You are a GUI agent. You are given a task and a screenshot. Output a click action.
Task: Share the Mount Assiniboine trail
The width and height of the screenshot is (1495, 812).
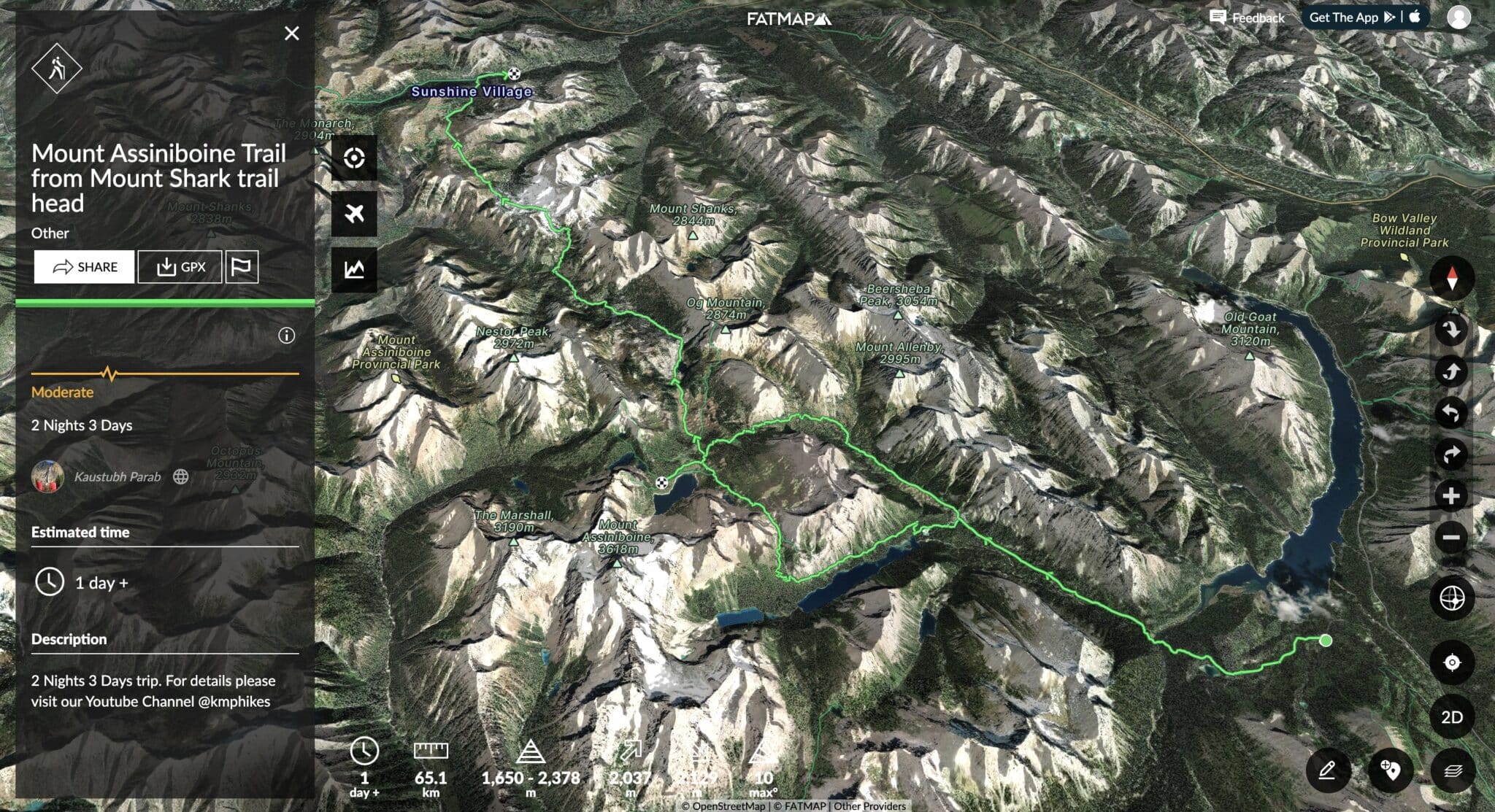coord(84,267)
